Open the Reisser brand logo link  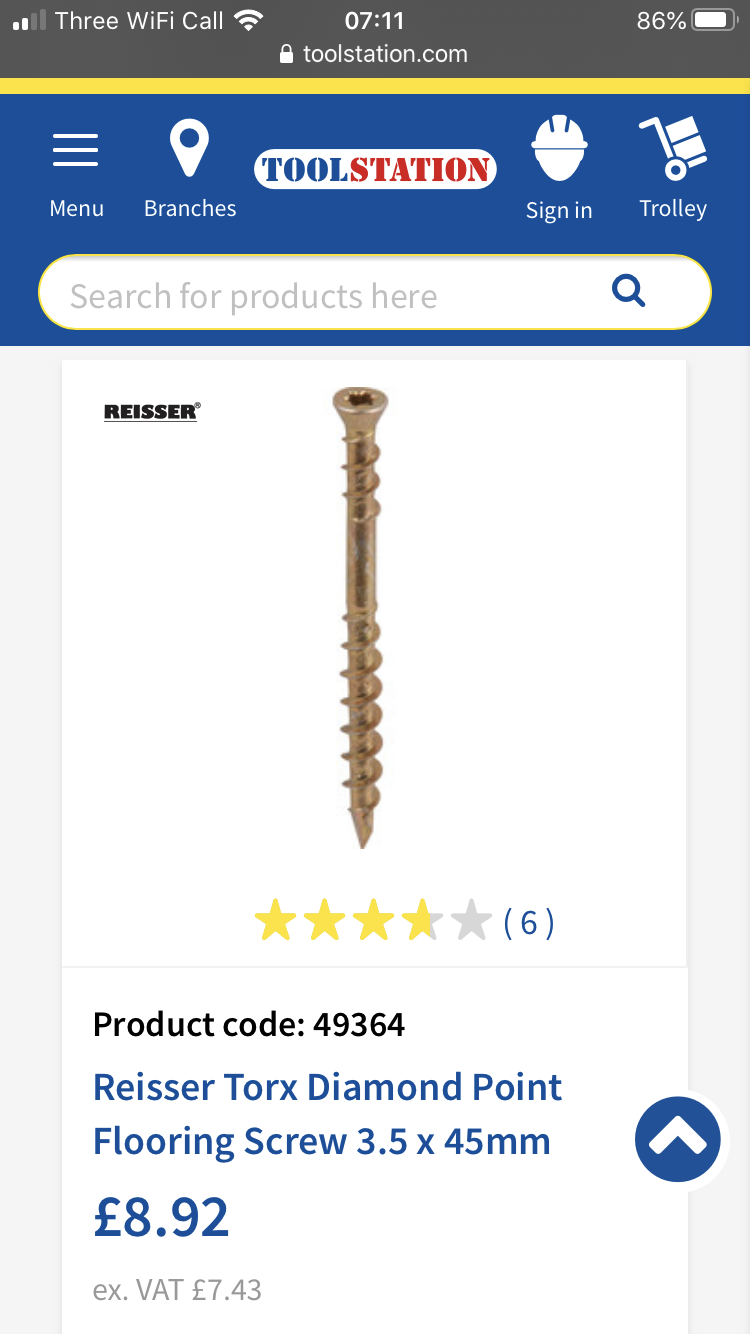coord(151,411)
